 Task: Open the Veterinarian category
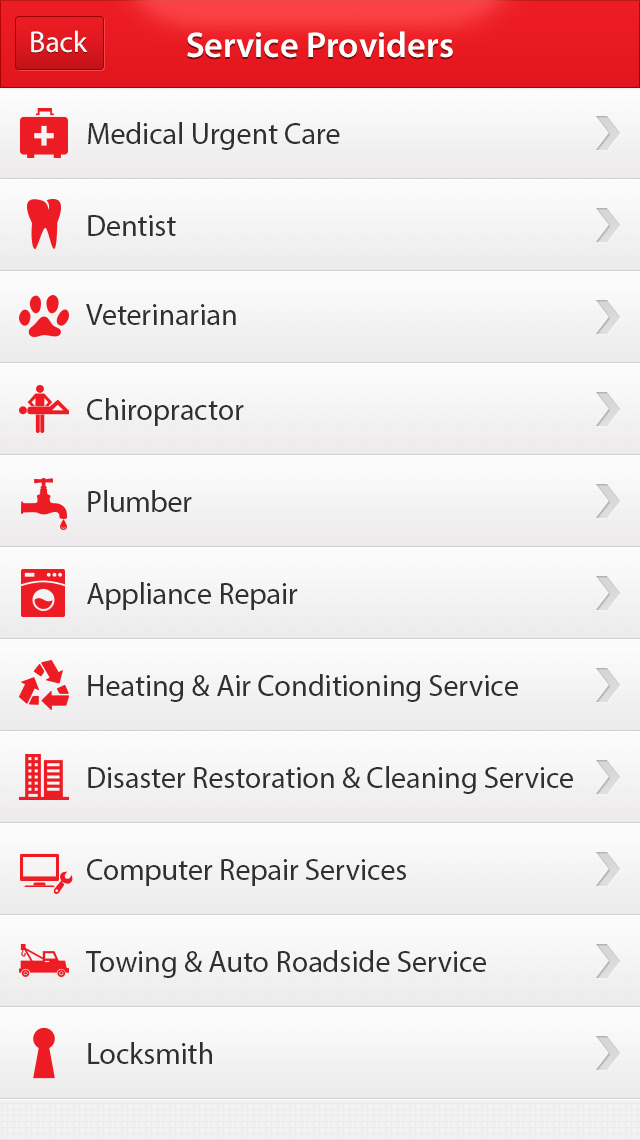[320, 316]
